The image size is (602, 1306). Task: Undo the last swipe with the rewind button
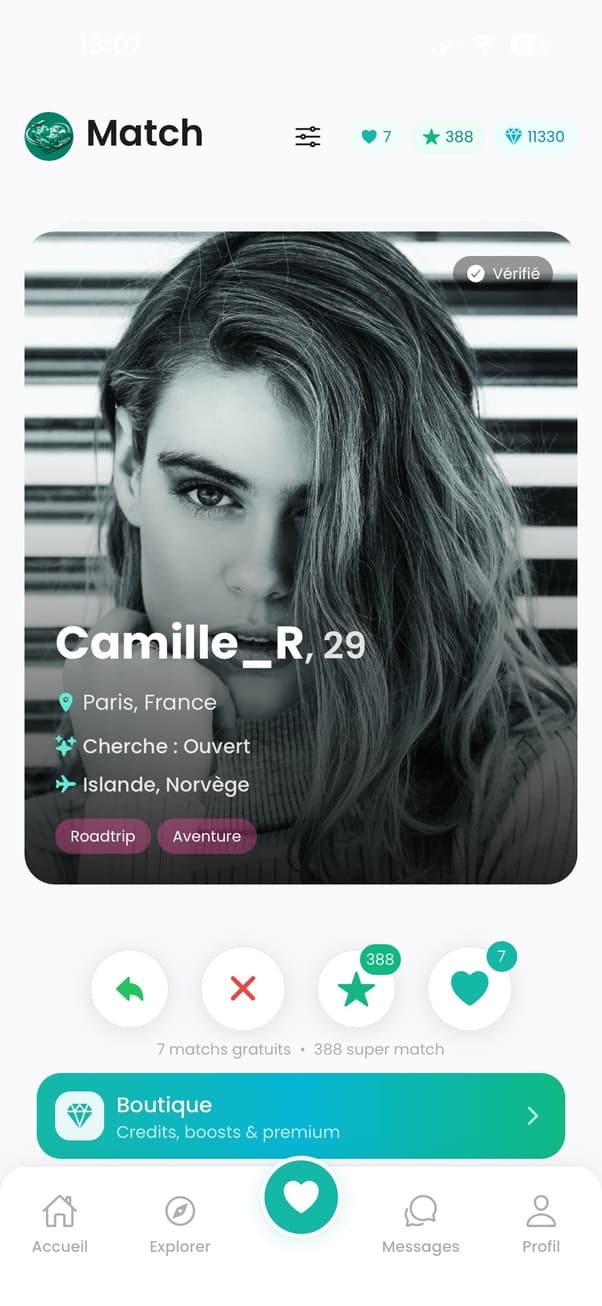[130, 989]
